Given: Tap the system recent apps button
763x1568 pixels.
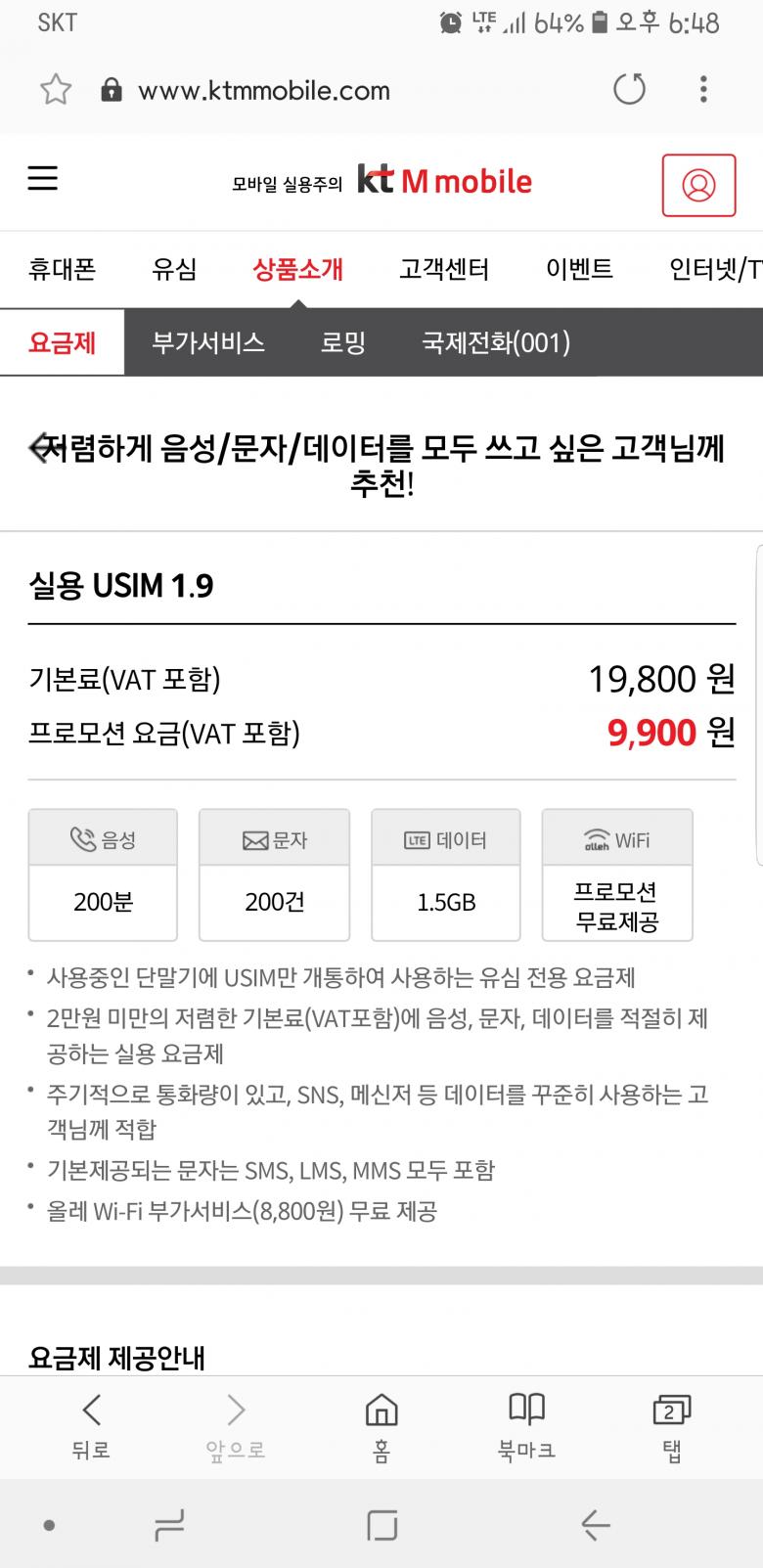Looking at the screenshot, I should [169, 1525].
